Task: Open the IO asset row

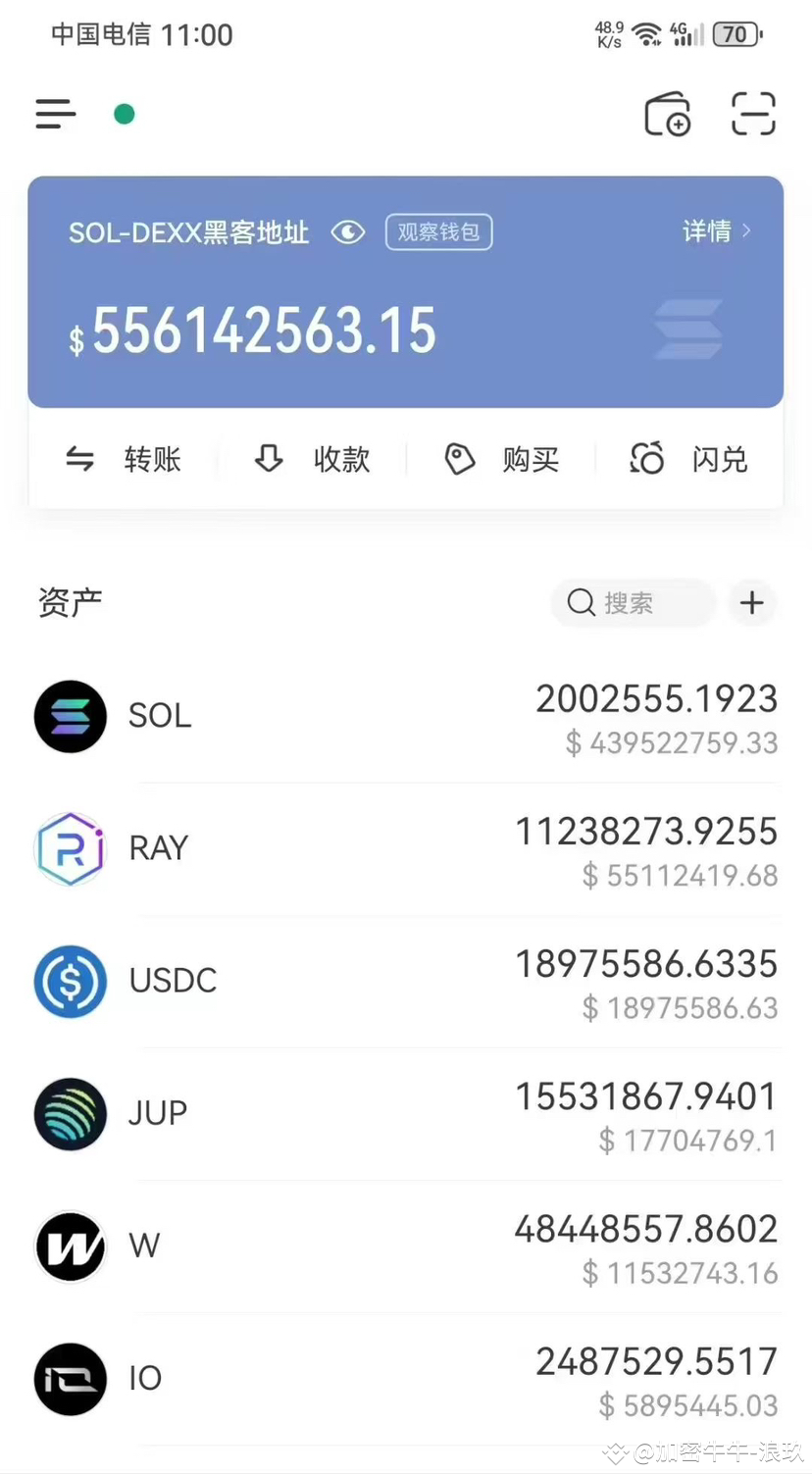Action: pos(406,1379)
